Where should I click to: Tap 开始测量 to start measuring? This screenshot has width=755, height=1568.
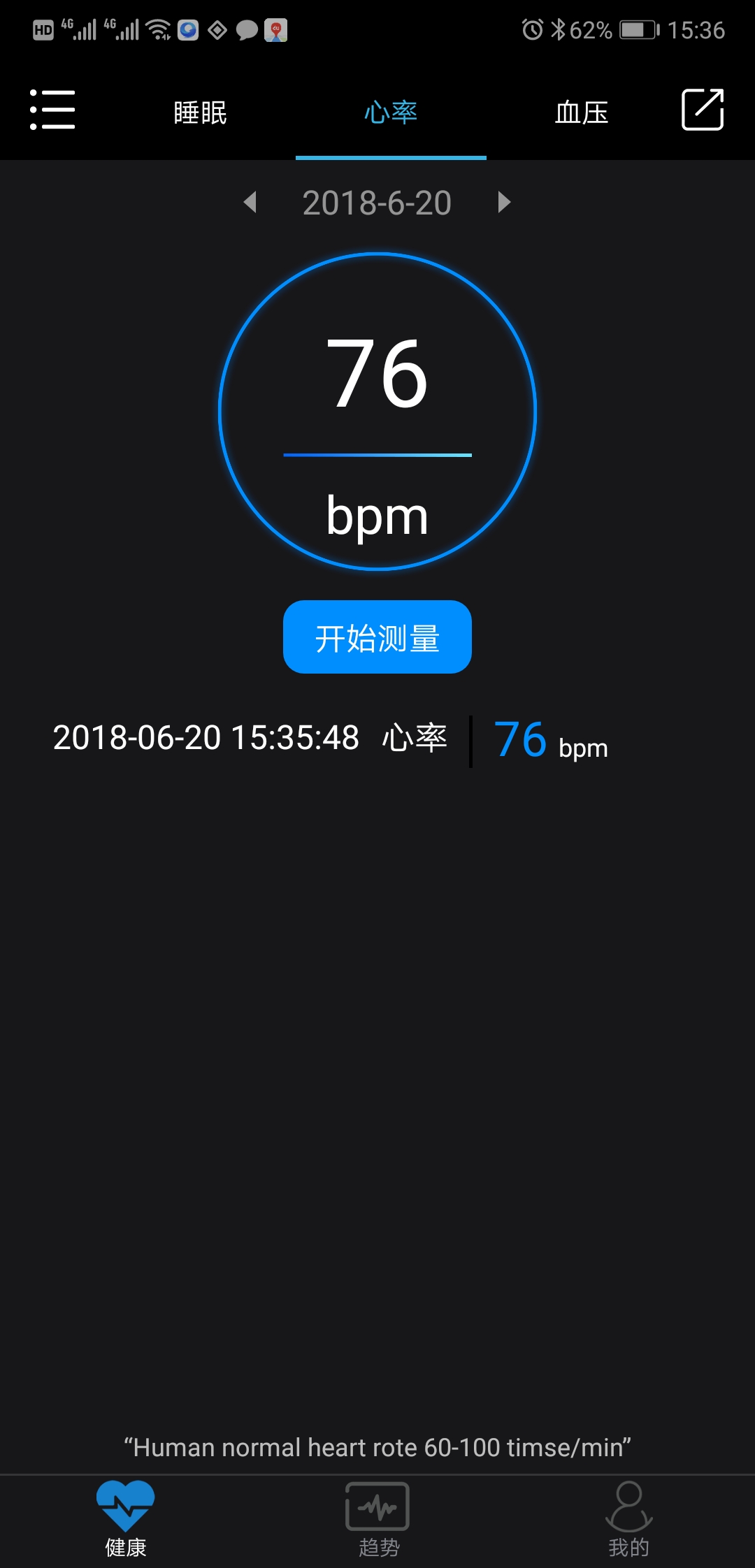tap(377, 637)
